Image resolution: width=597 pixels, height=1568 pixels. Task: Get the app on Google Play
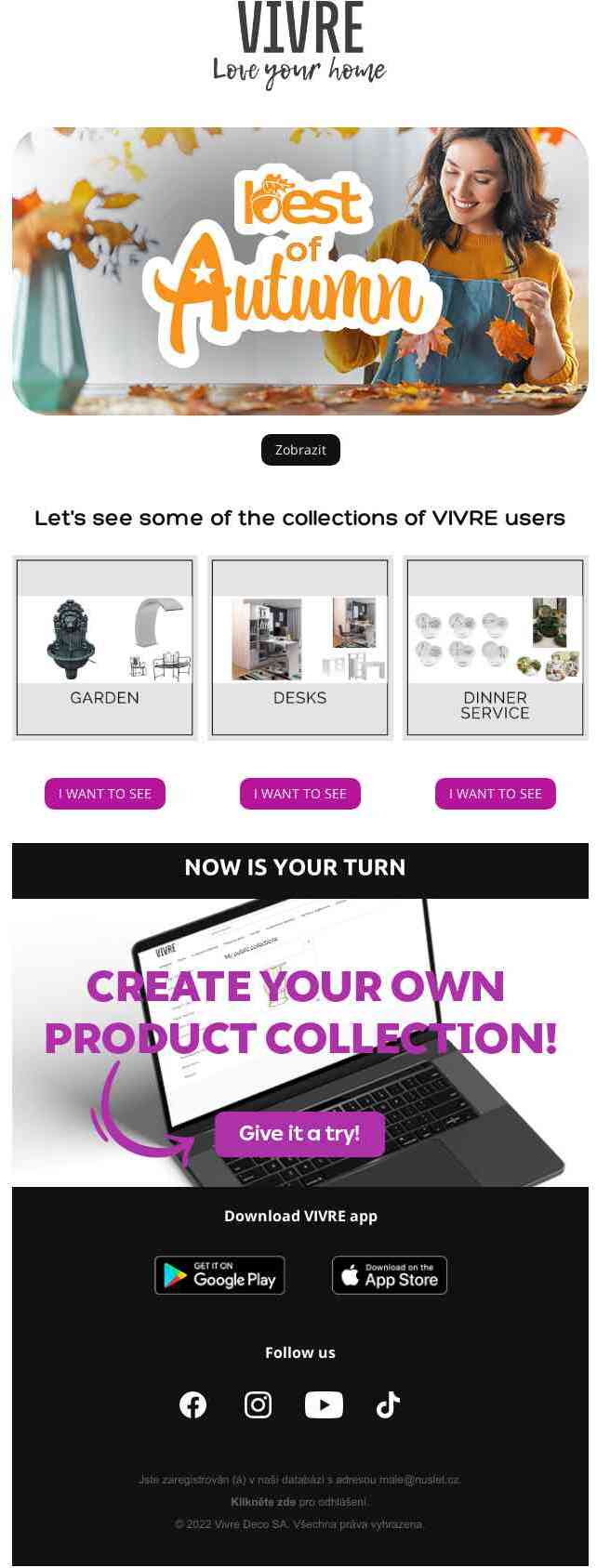point(219,1275)
